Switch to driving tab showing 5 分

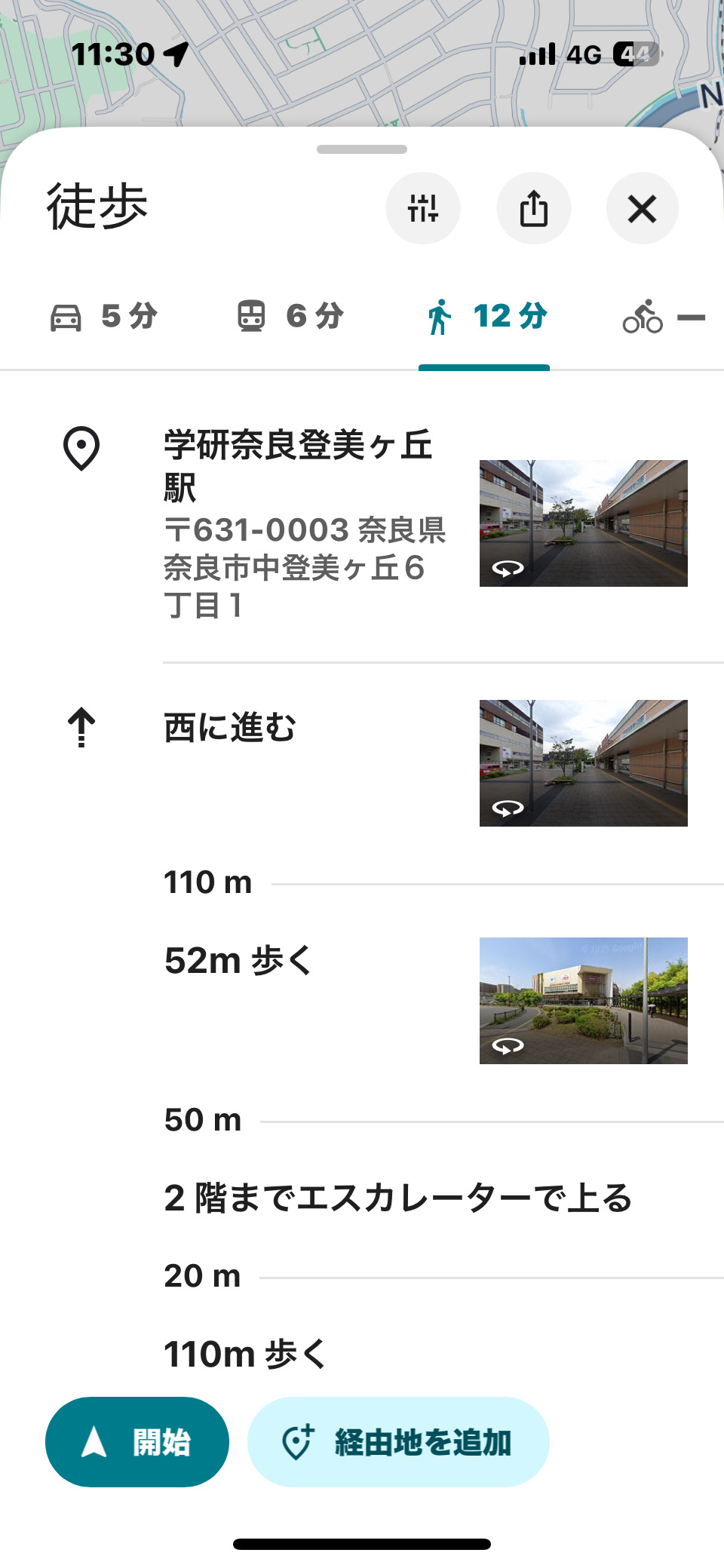104,316
